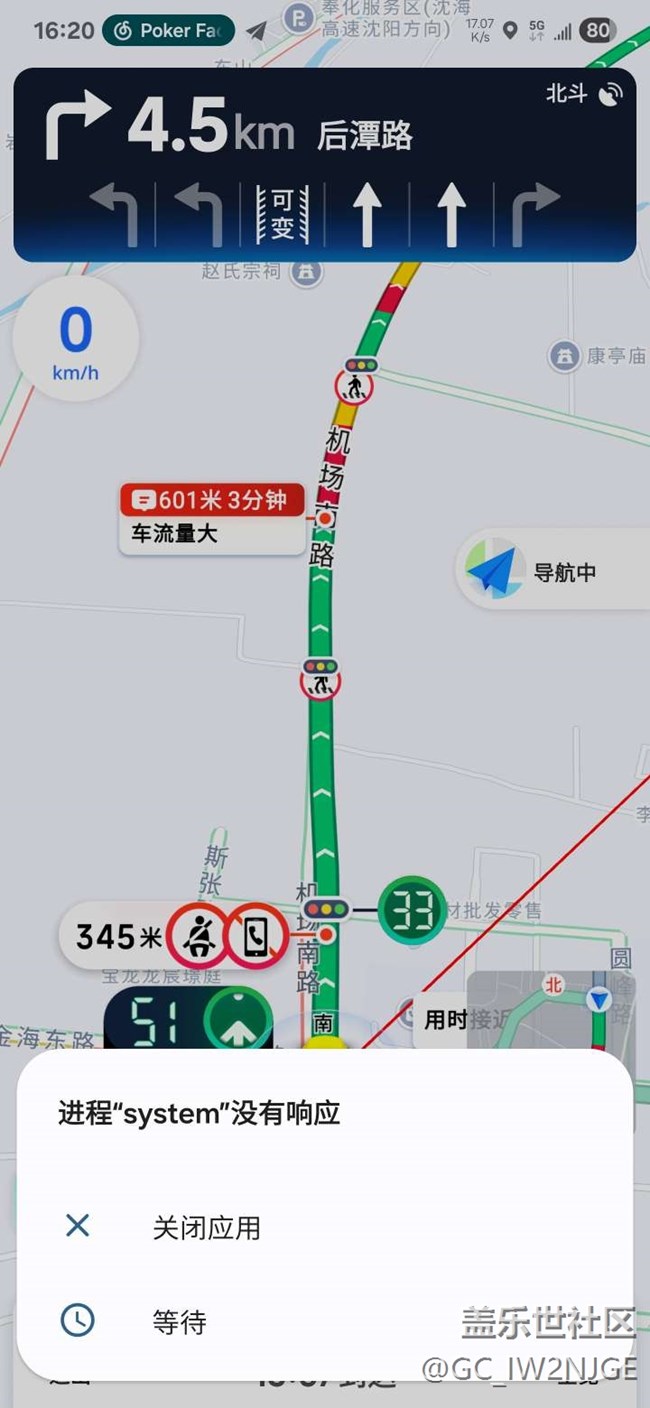Select 等待 to keep waiting

325,1322
